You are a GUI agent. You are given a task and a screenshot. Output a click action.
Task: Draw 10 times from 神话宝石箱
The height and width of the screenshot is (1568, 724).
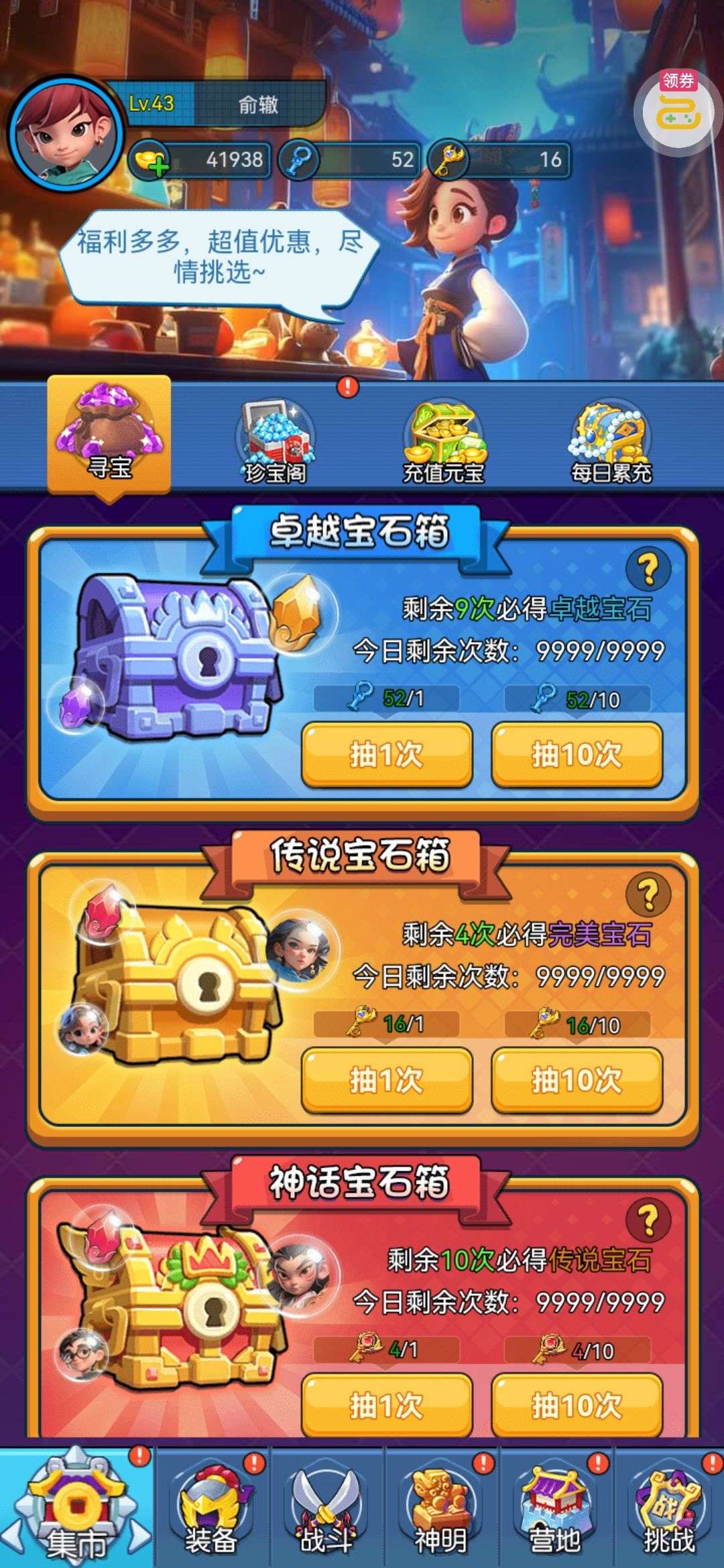click(577, 1404)
